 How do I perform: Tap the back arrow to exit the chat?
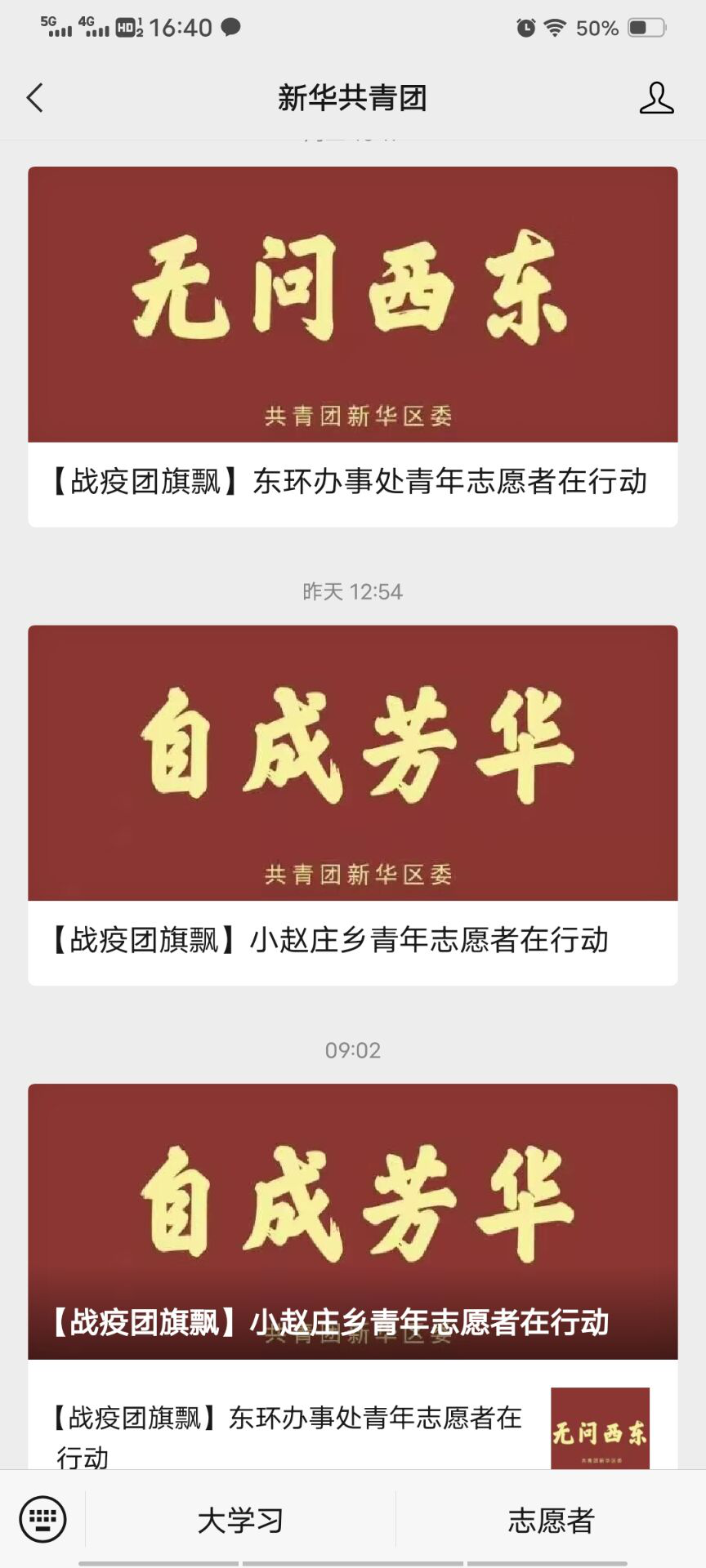point(32,97)
